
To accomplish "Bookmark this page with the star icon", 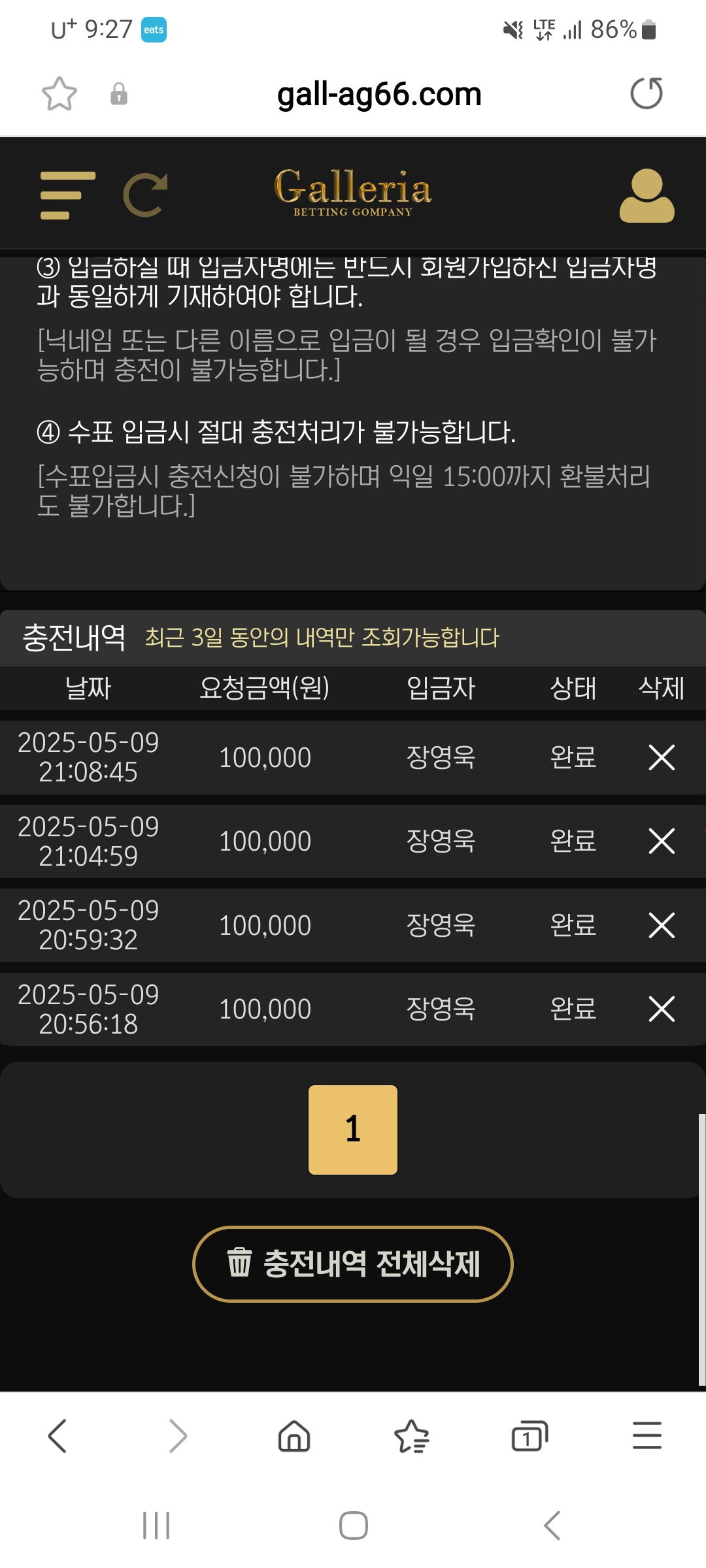I will (x=59, y=94).
